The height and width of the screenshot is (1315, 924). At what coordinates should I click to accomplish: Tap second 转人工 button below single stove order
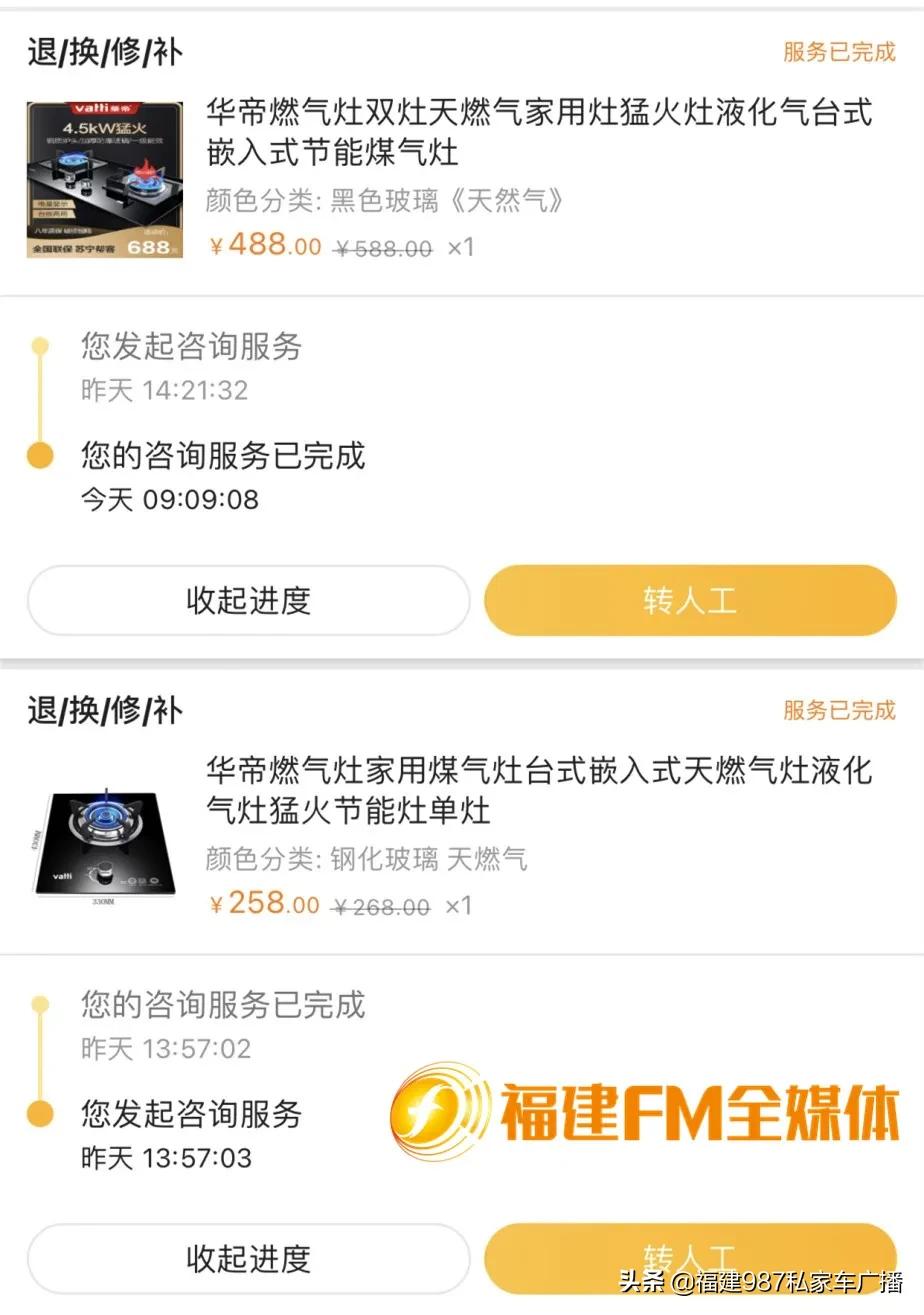click(x=690, y=1258)
